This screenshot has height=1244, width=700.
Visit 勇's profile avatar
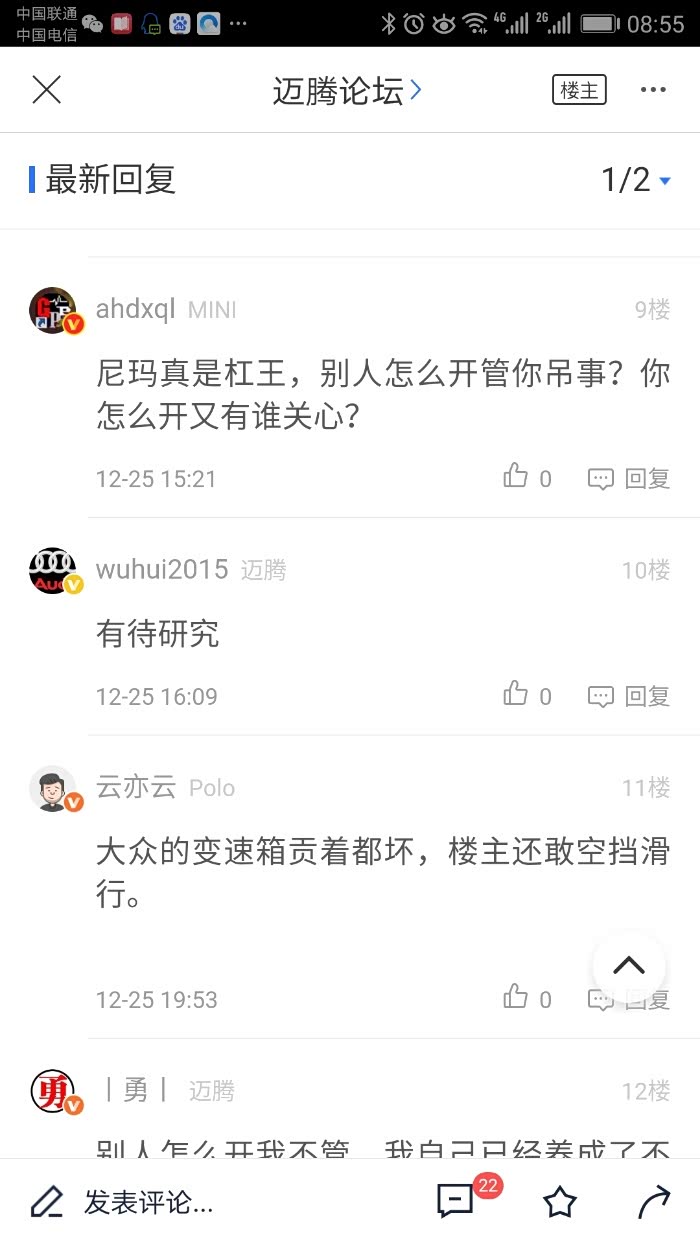[x=54, y=1091]
